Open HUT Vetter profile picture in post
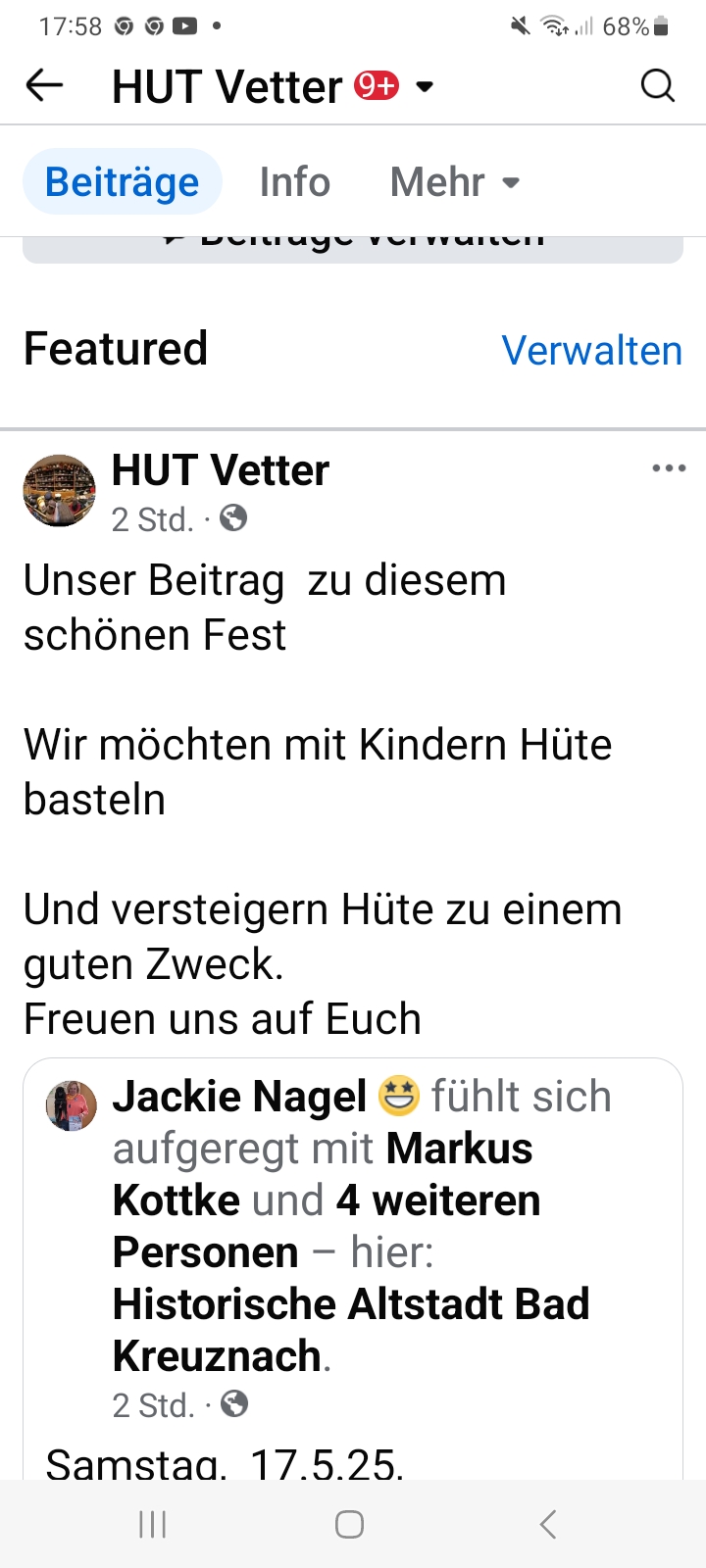This screenshot has width=706, height=1568. [60, 491]
